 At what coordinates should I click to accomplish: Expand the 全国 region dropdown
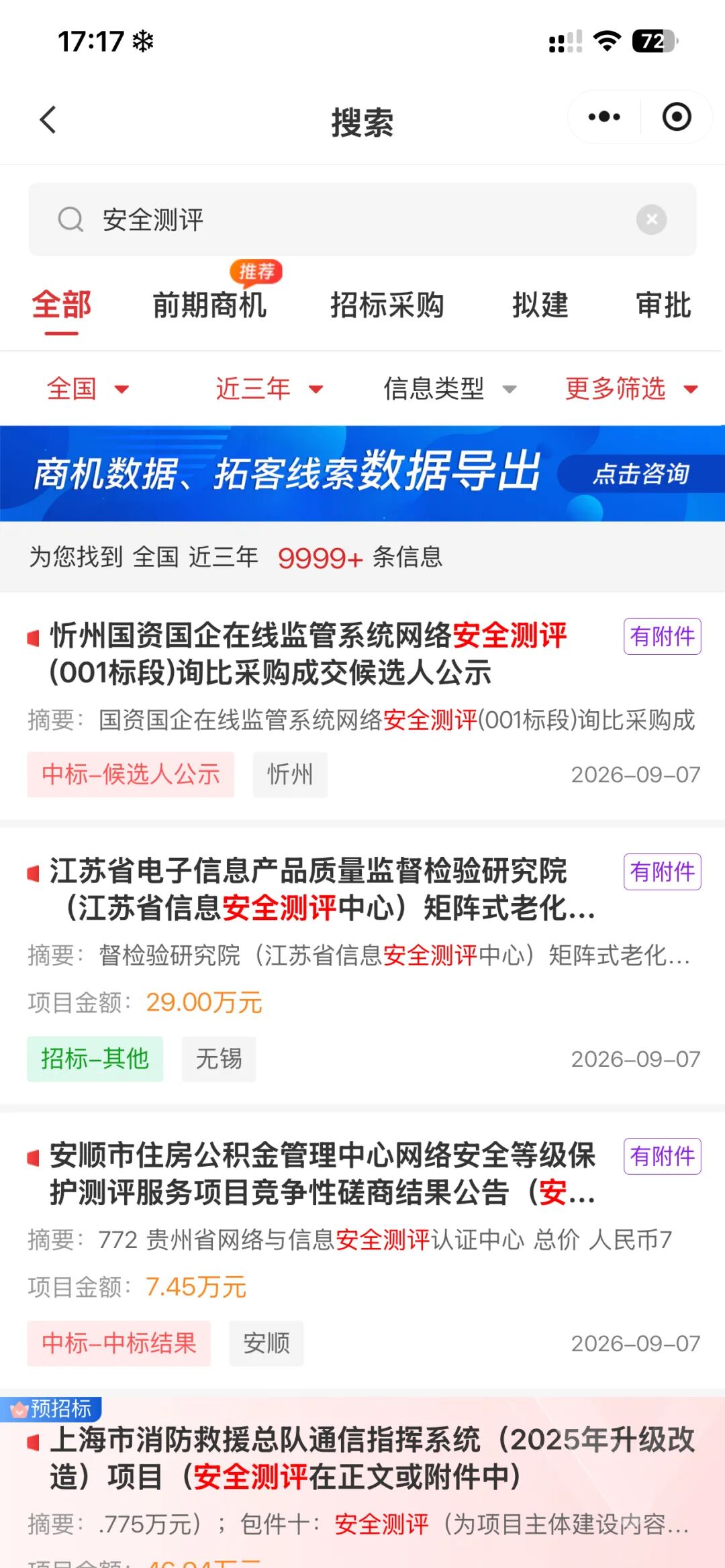[x=87, y=388]
